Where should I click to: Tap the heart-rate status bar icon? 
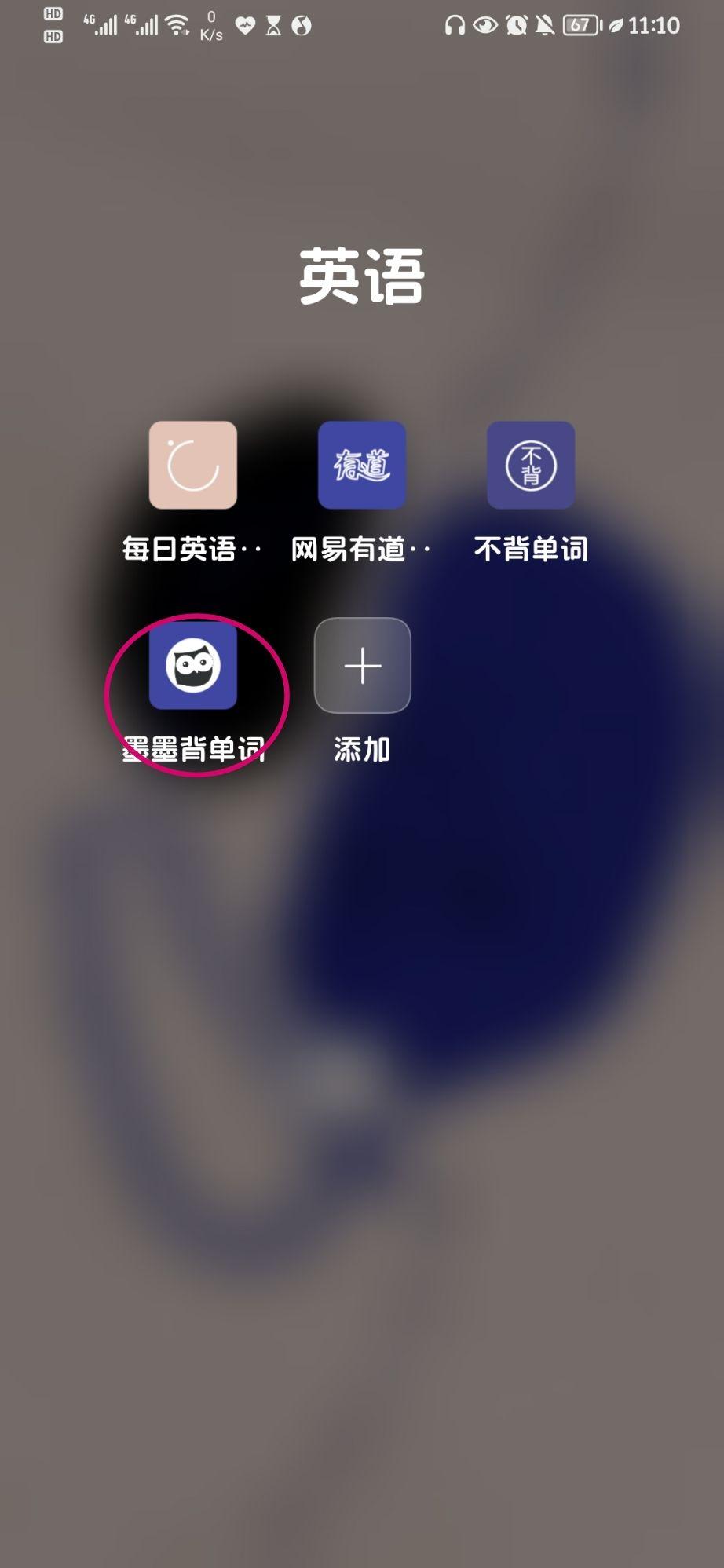(x=246, y=26)
